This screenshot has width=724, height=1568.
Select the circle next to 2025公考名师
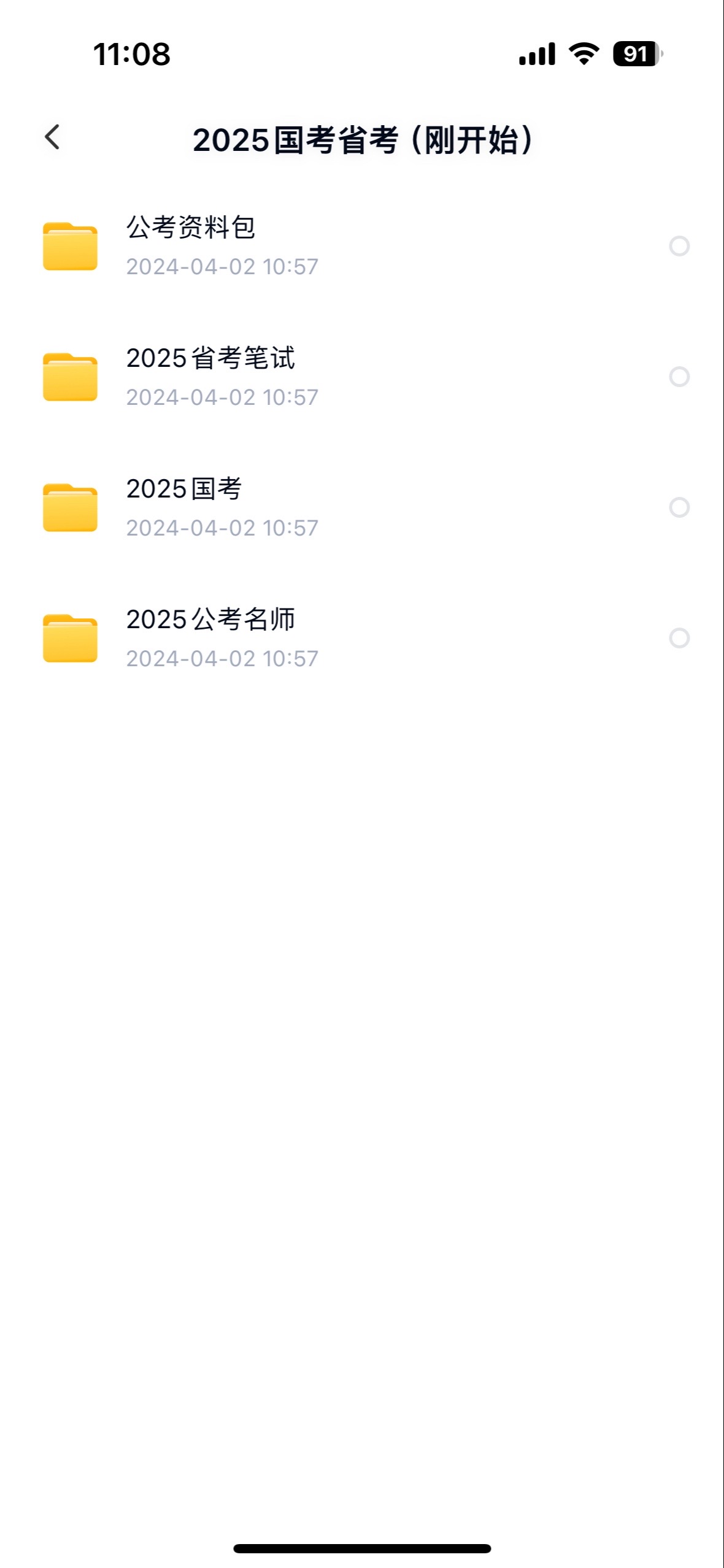[x=679, y=639]
